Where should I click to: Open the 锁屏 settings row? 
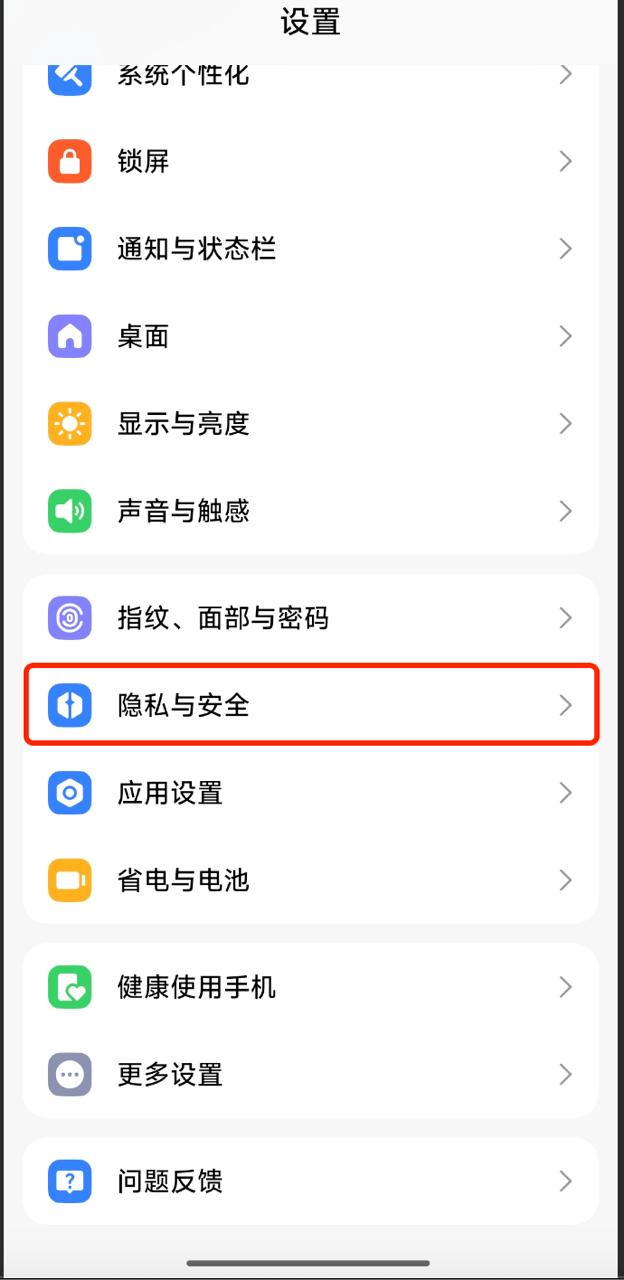pos(310,161)
